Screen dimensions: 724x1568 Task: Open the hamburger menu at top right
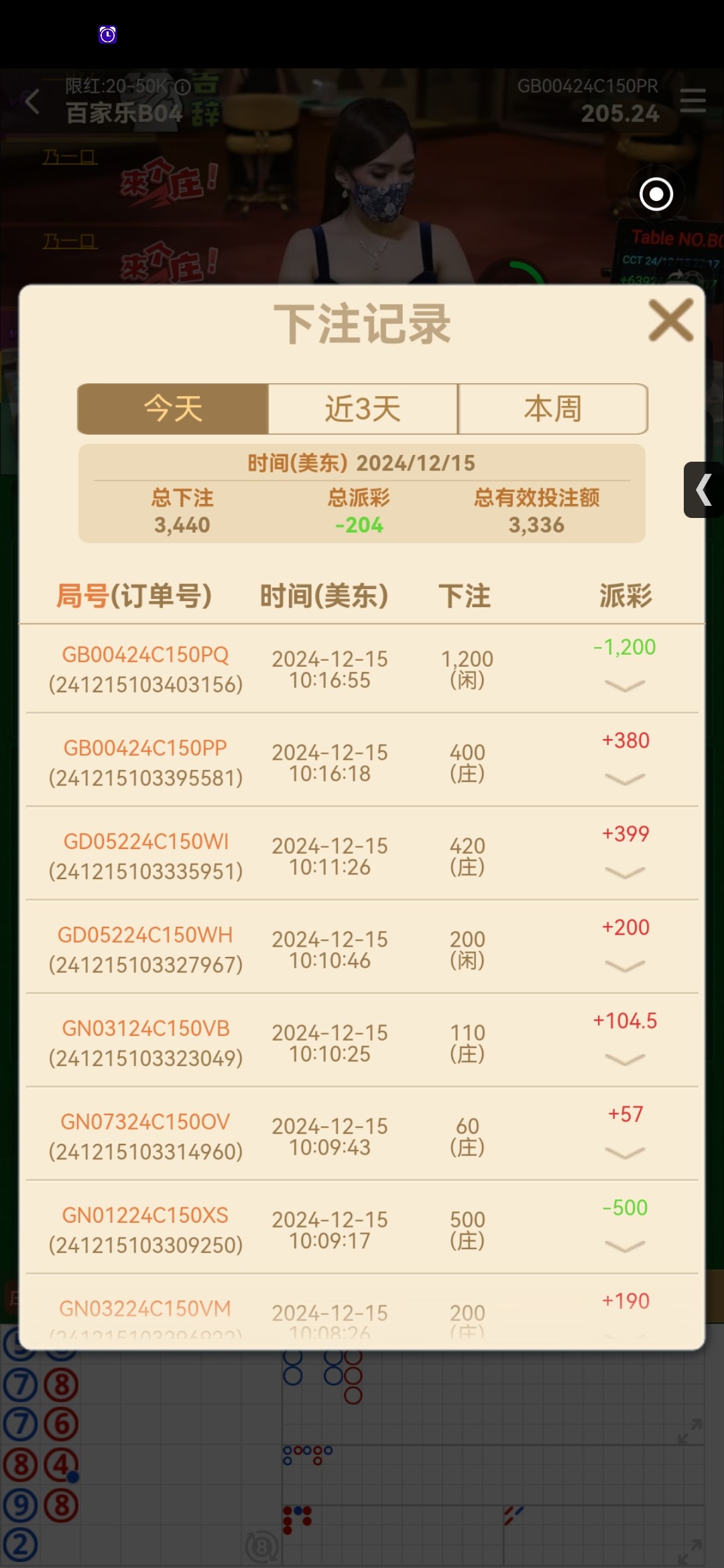(692, 101)
